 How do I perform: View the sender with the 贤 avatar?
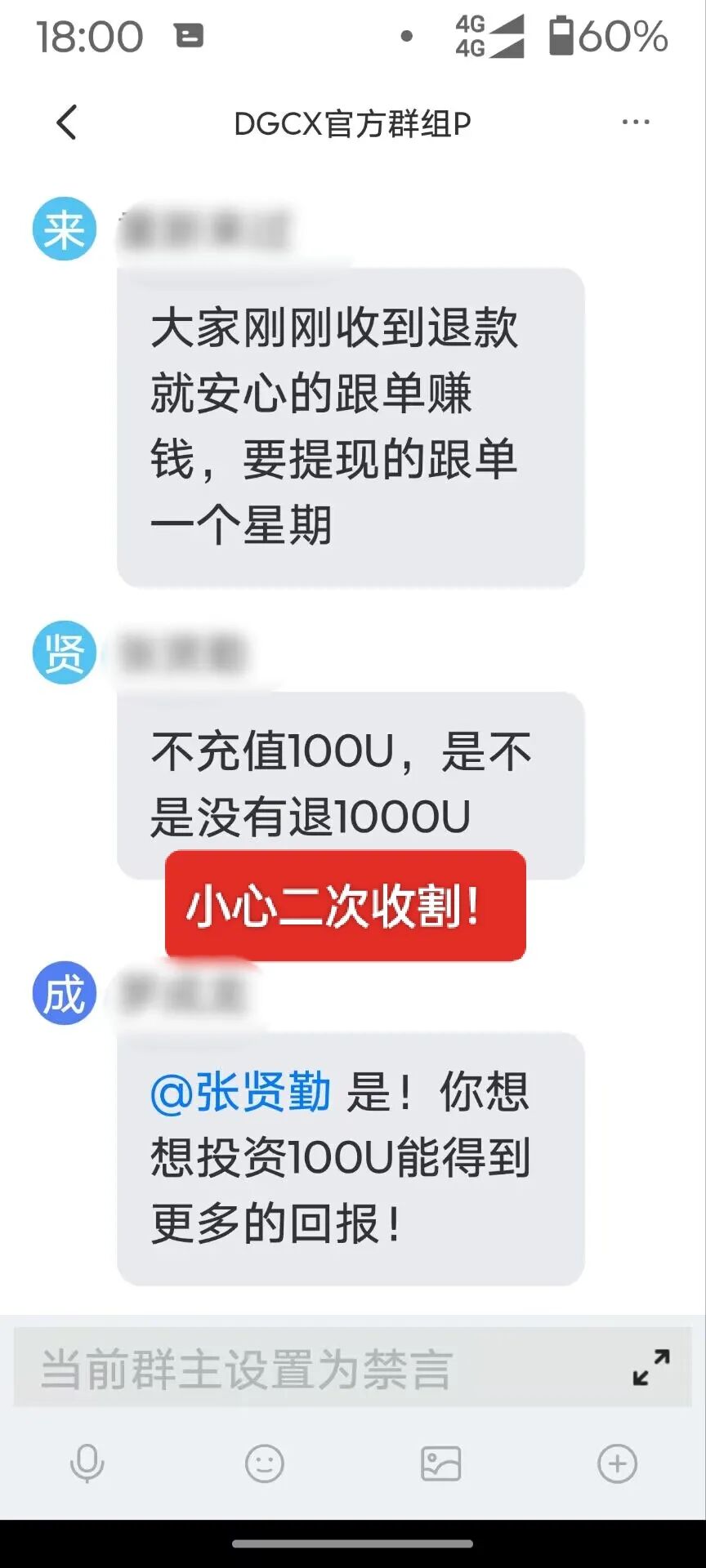tap(65, 653)
